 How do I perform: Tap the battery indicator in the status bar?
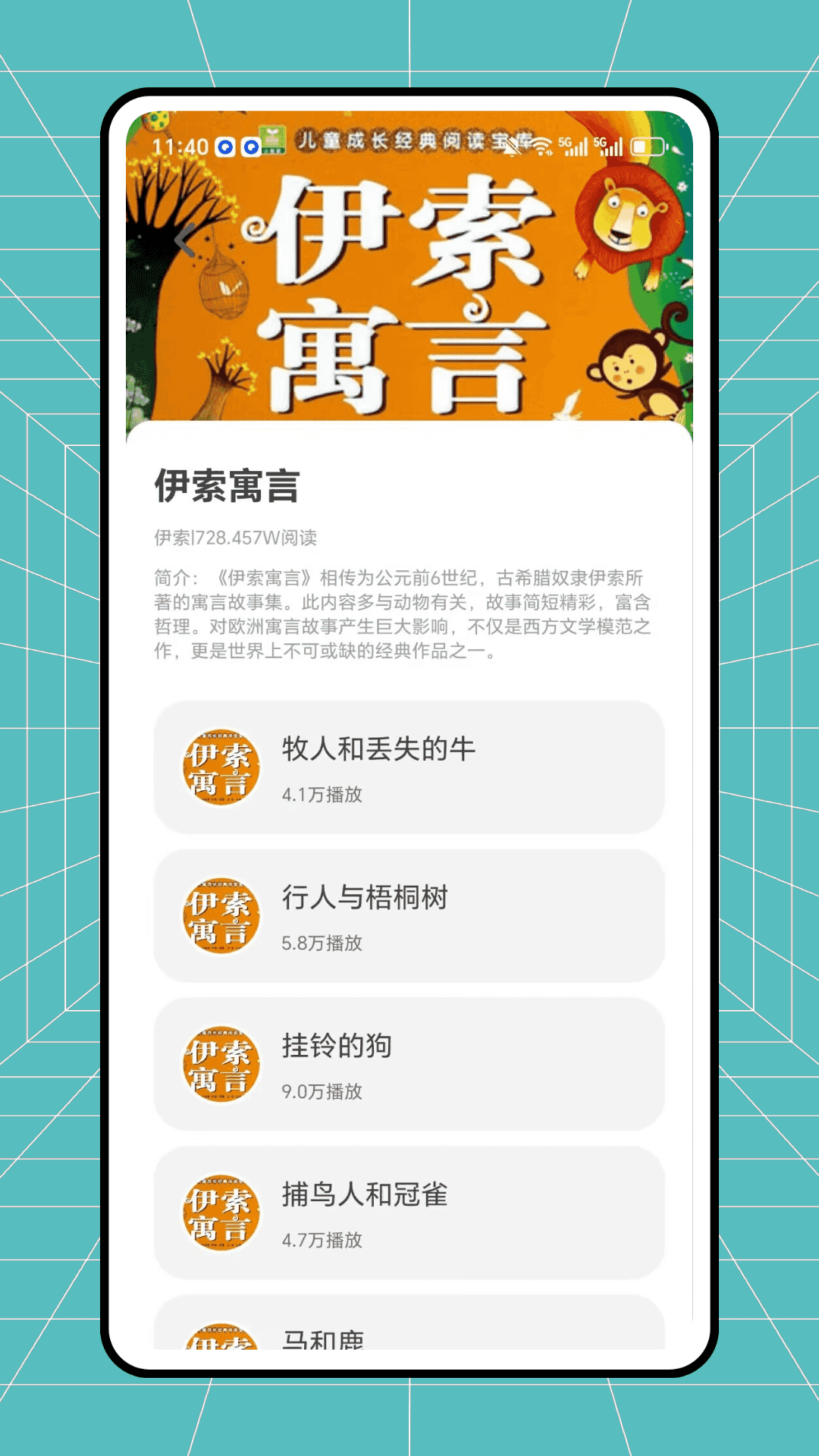click(650, 144)
